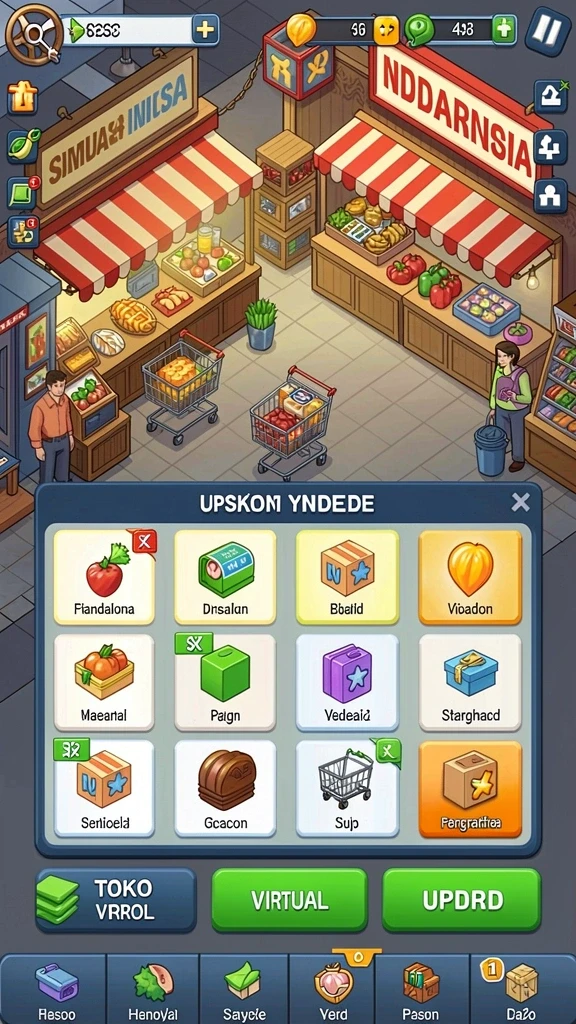Close the Upskom Yndede panel
This screenshot has height=1024, width=576.
pyautogui.click(x=520, y=502)
